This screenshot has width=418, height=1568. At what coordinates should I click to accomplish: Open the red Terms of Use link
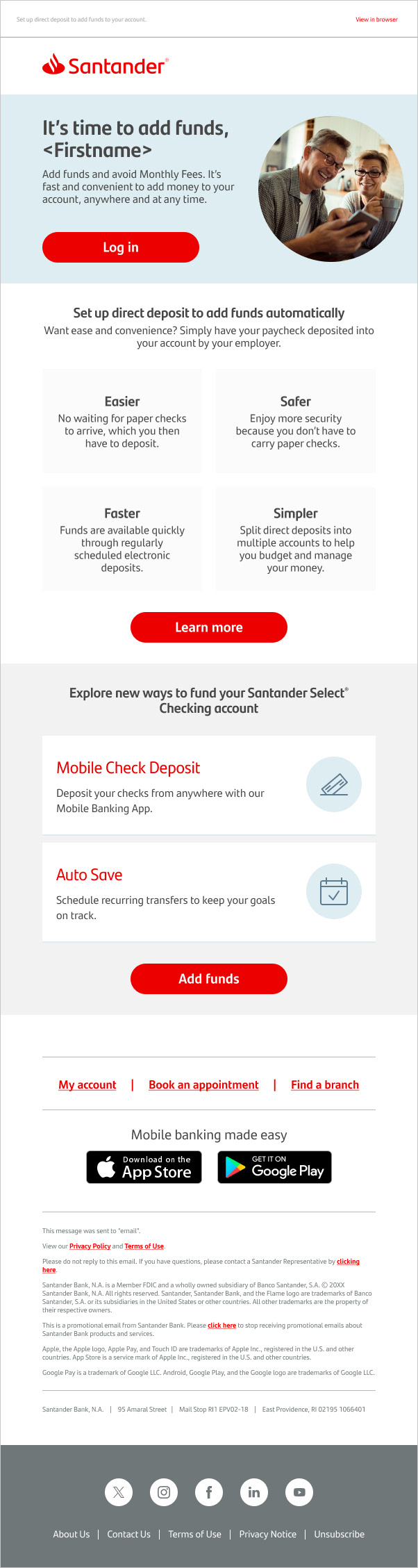[x=144, y=1246]
